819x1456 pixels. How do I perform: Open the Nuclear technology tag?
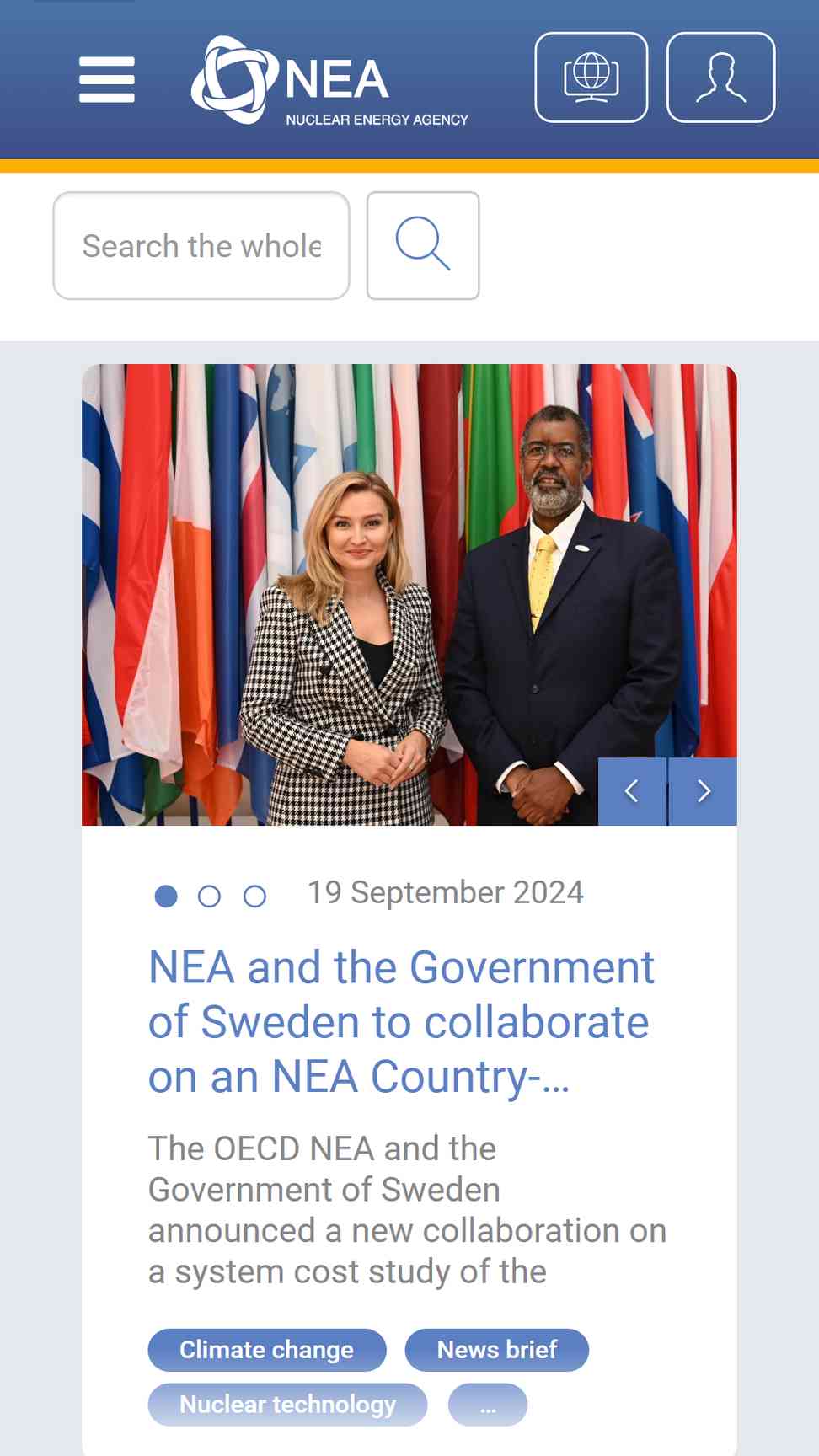point(287,1405)
